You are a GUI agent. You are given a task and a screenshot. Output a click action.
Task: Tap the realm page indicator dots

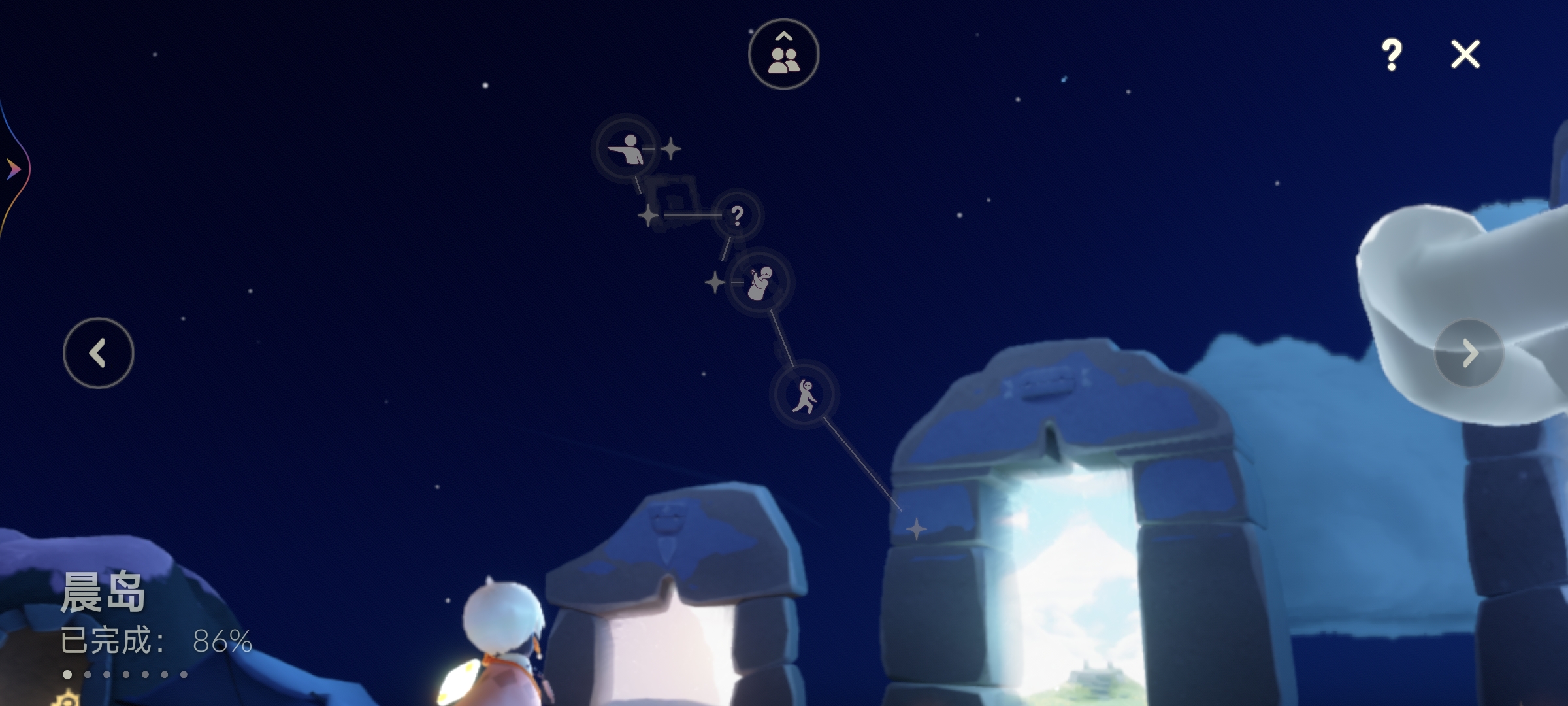pos(125,674)
